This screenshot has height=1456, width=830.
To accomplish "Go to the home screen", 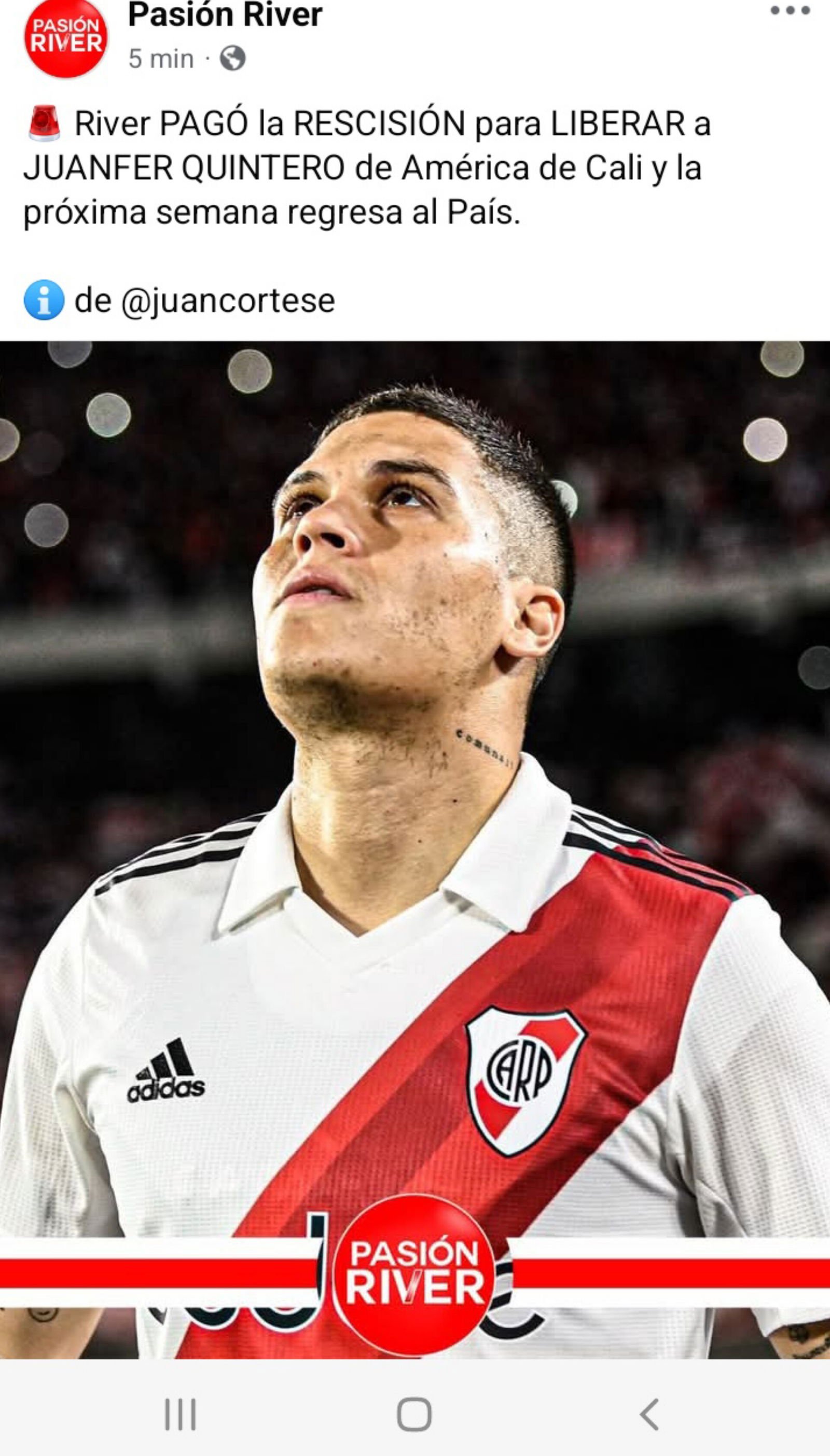I will [x=414, y=1414].
